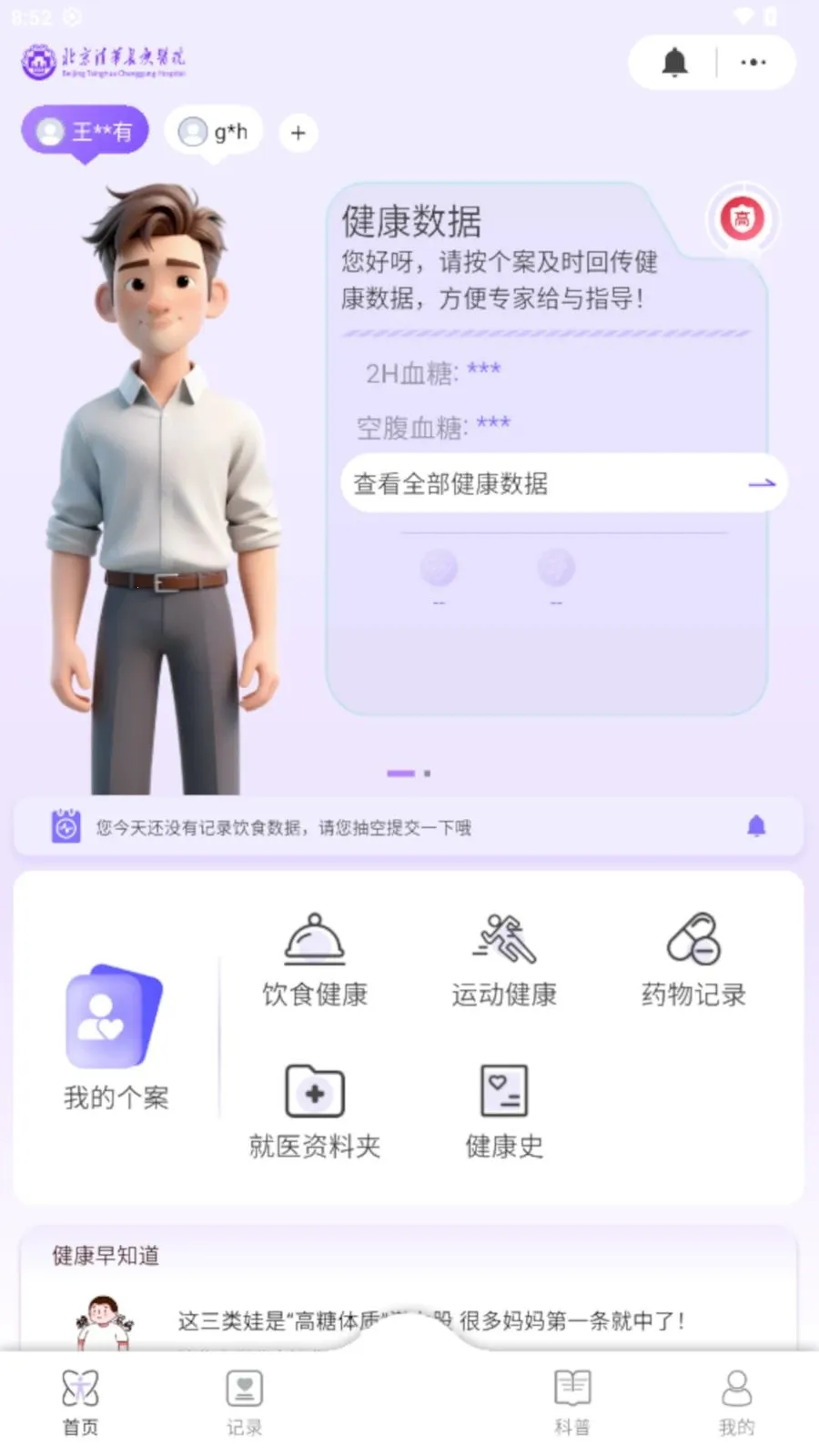
Task: Open the more options menu (three dots)
Action: pyautogui.click(x=753, y=62)
